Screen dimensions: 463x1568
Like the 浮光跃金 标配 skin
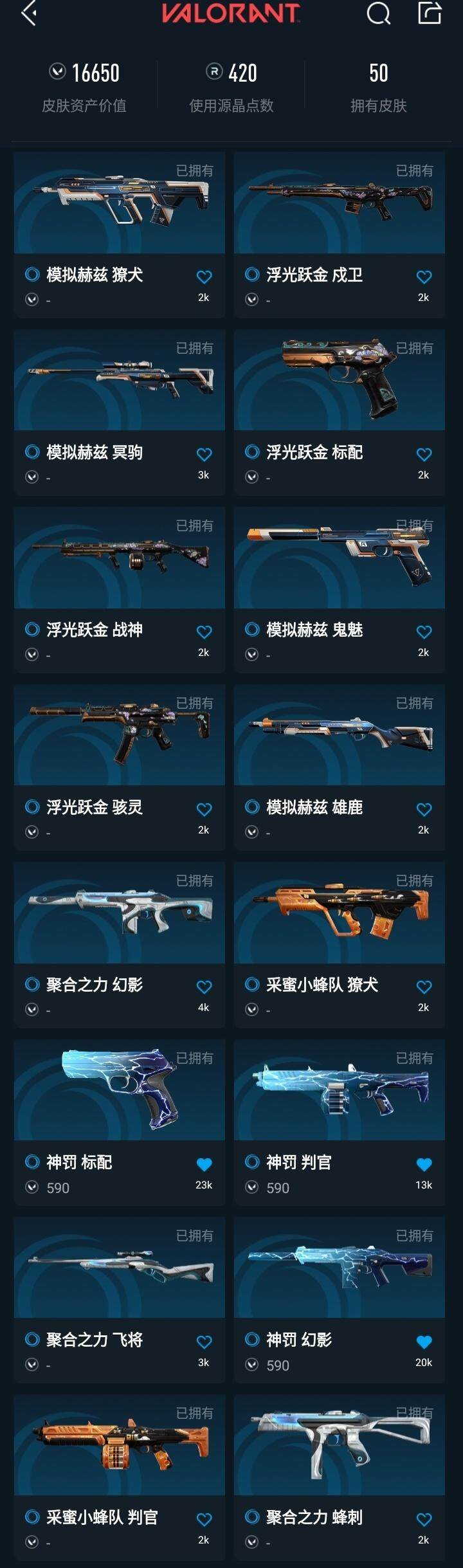click(424, 455)
